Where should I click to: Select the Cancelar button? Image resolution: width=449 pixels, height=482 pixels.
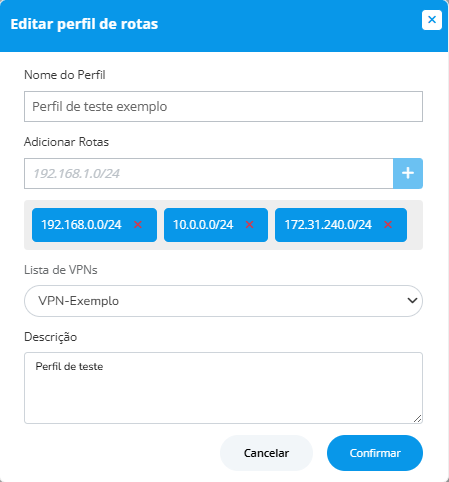266,453
